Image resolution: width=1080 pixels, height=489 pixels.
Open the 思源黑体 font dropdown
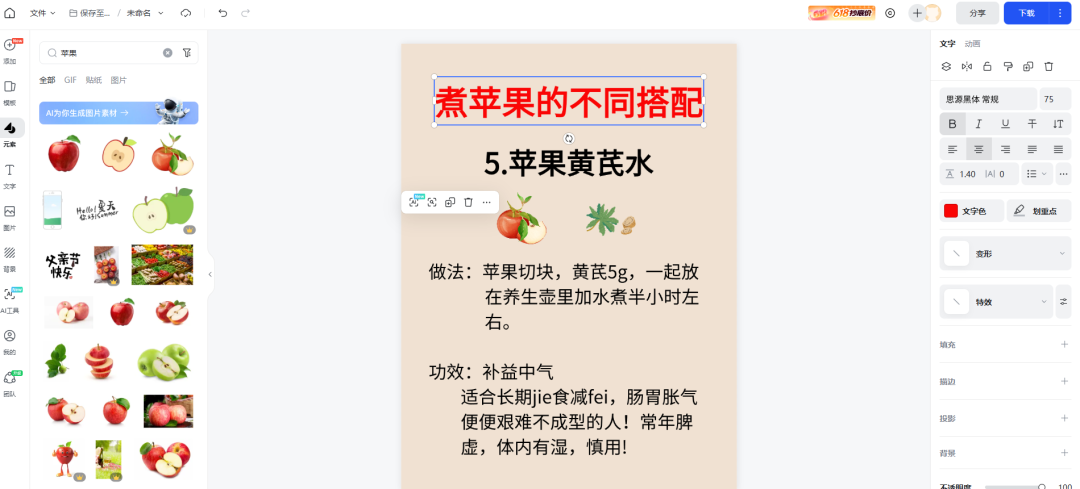point(986,99)
